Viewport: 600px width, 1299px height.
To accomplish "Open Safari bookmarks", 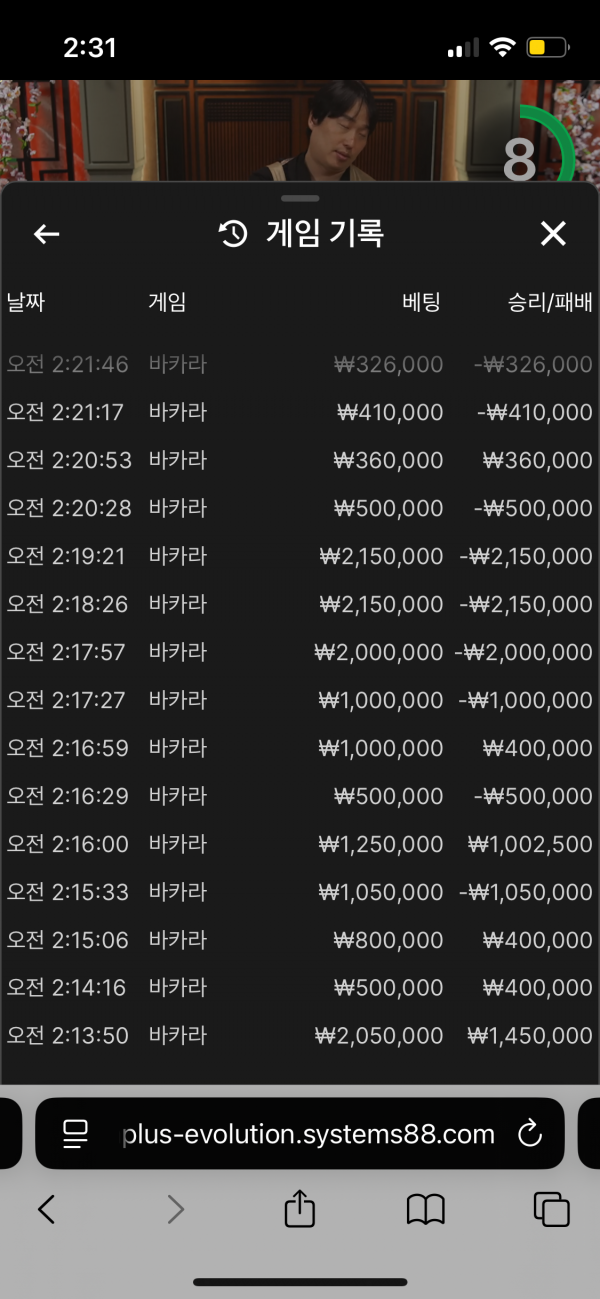I will pos(426,1211).
